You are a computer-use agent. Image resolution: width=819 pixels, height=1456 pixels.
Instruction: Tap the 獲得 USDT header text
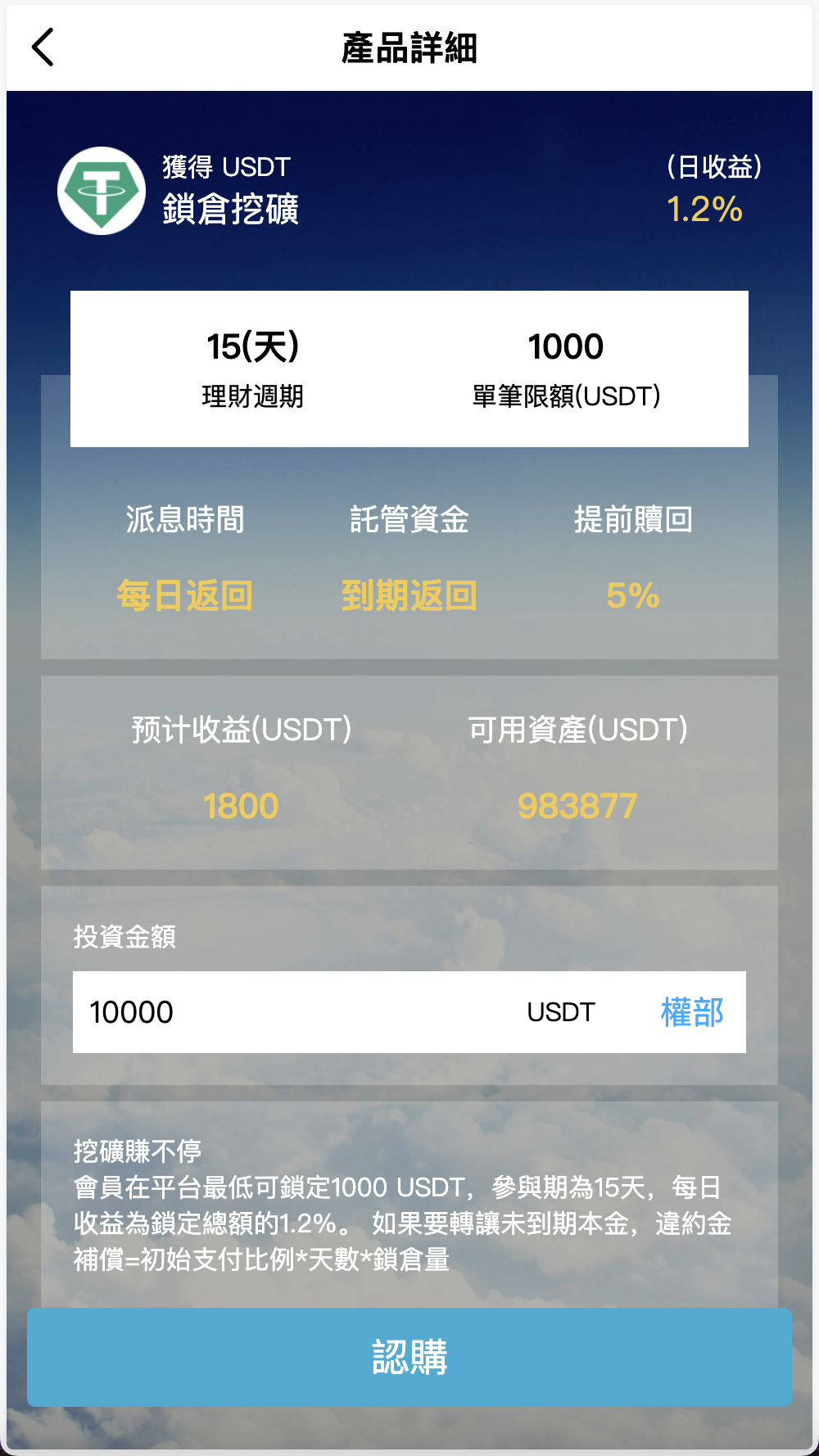(224, 167)
